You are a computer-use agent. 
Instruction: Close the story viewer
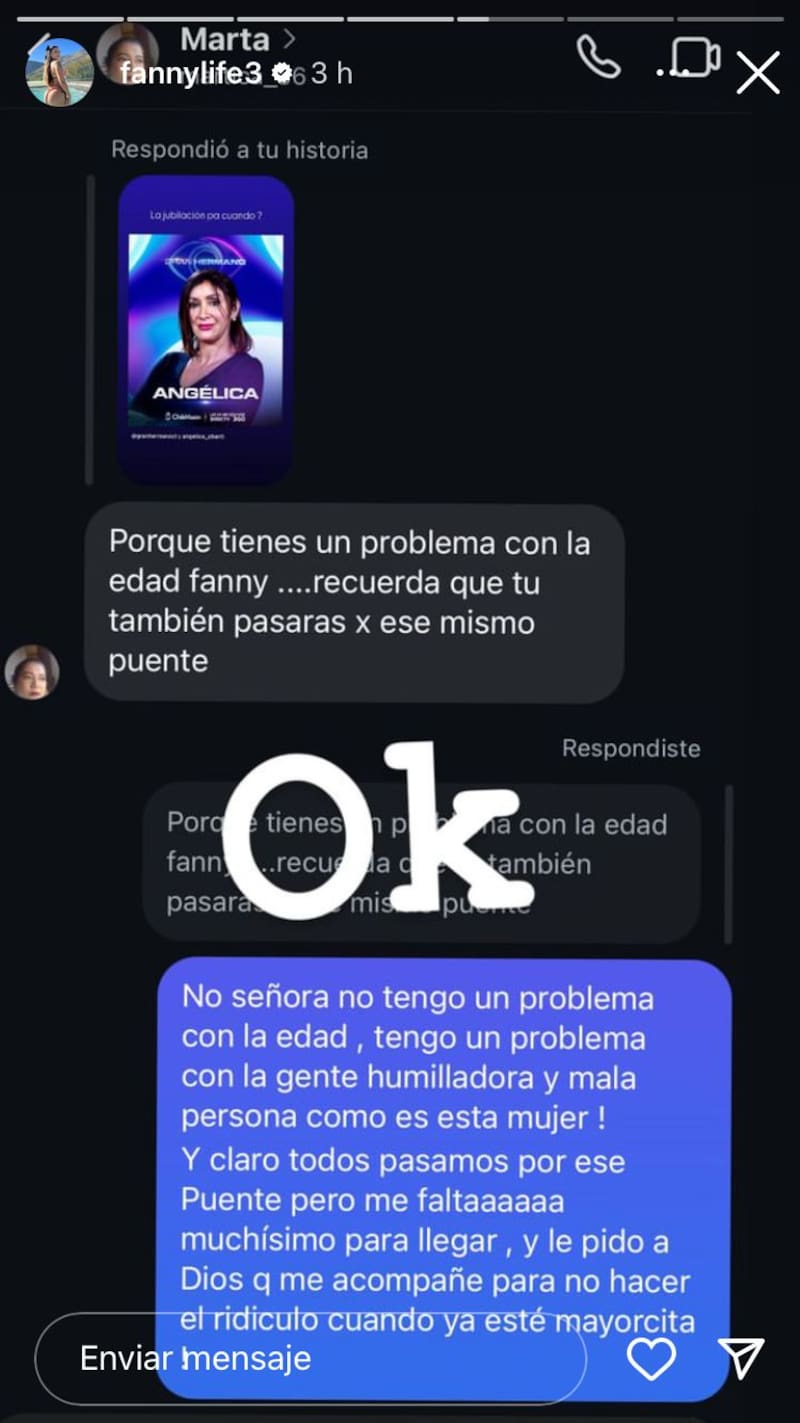coord(758,73)
